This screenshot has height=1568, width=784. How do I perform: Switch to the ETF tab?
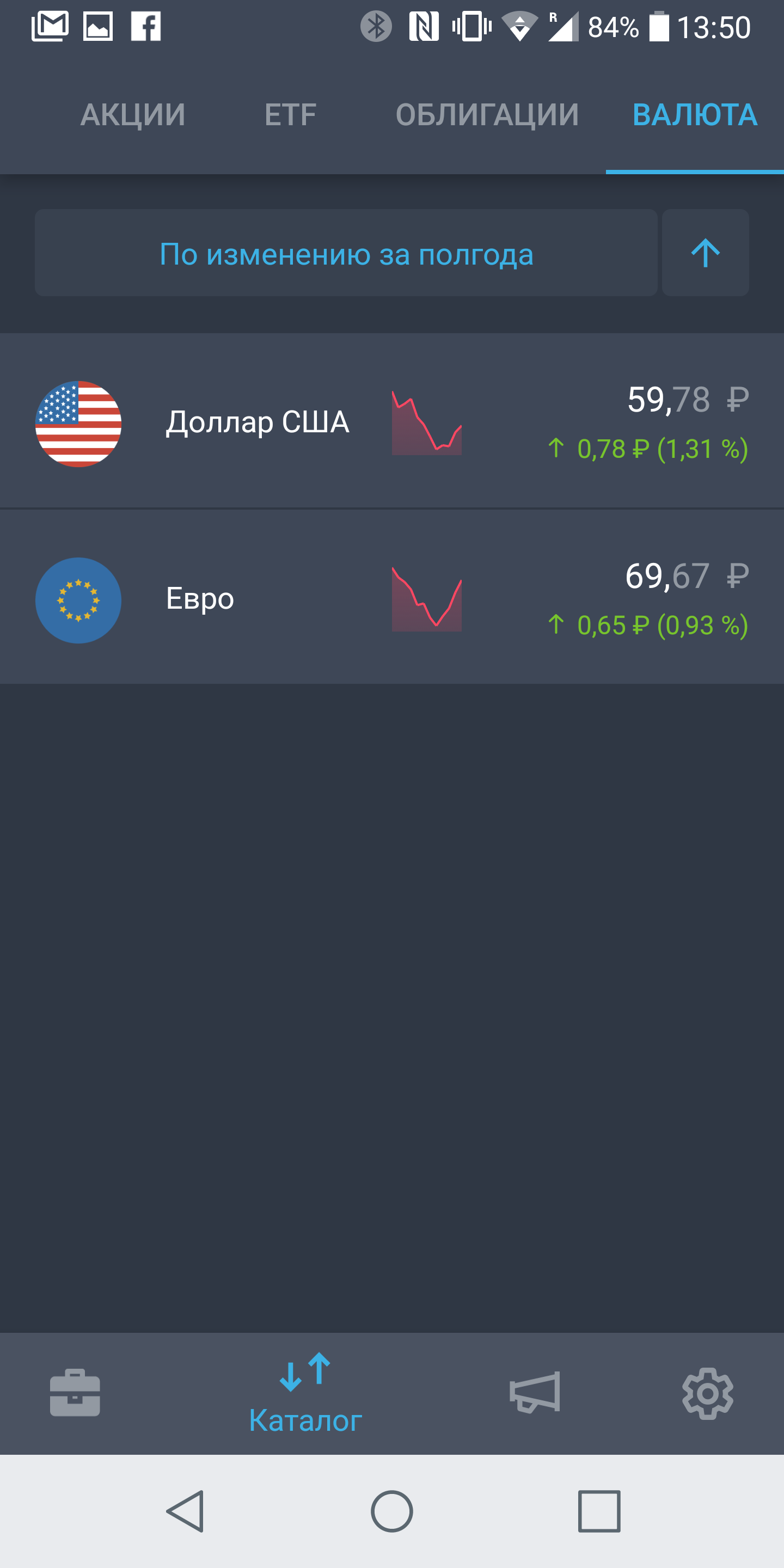[290, 114]
